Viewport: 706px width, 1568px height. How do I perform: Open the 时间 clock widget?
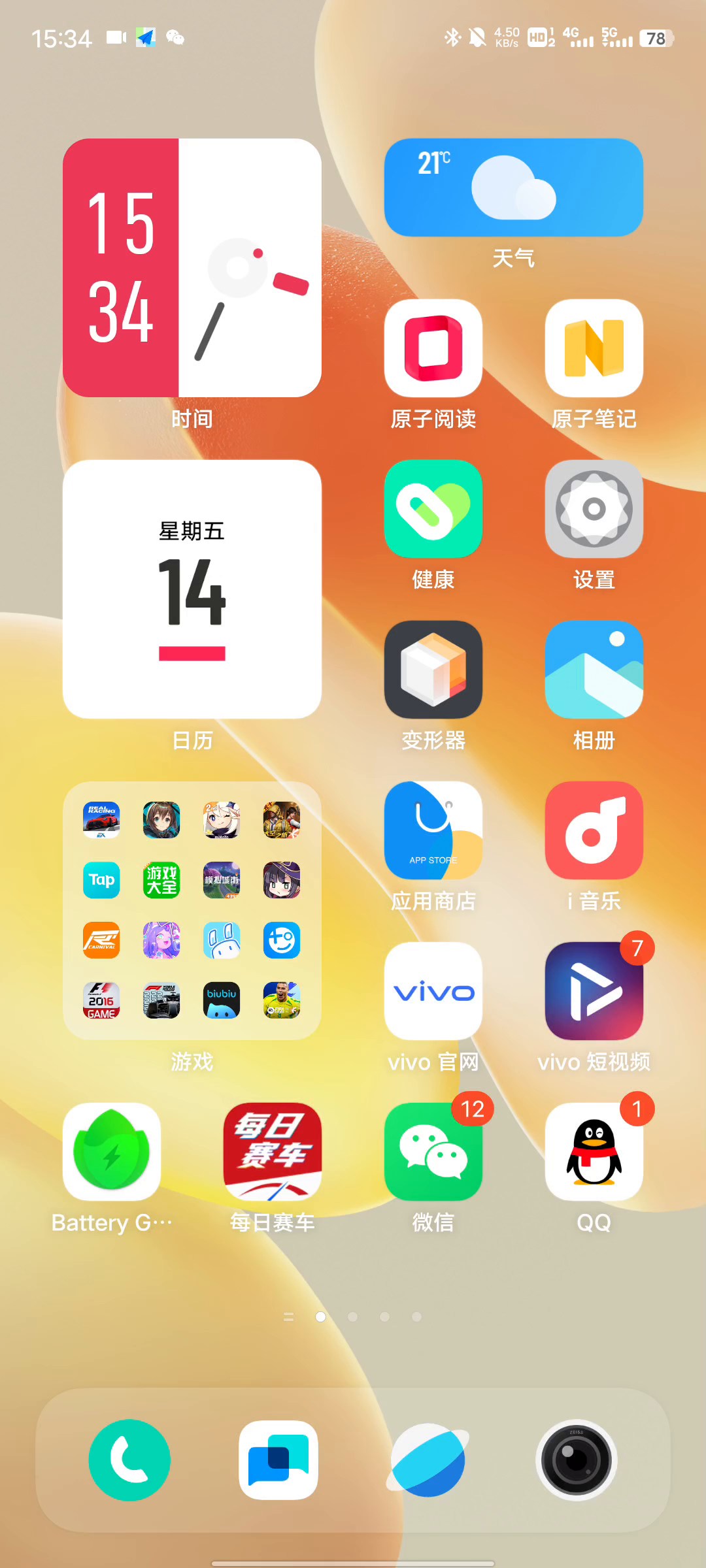tap(192, 268)
